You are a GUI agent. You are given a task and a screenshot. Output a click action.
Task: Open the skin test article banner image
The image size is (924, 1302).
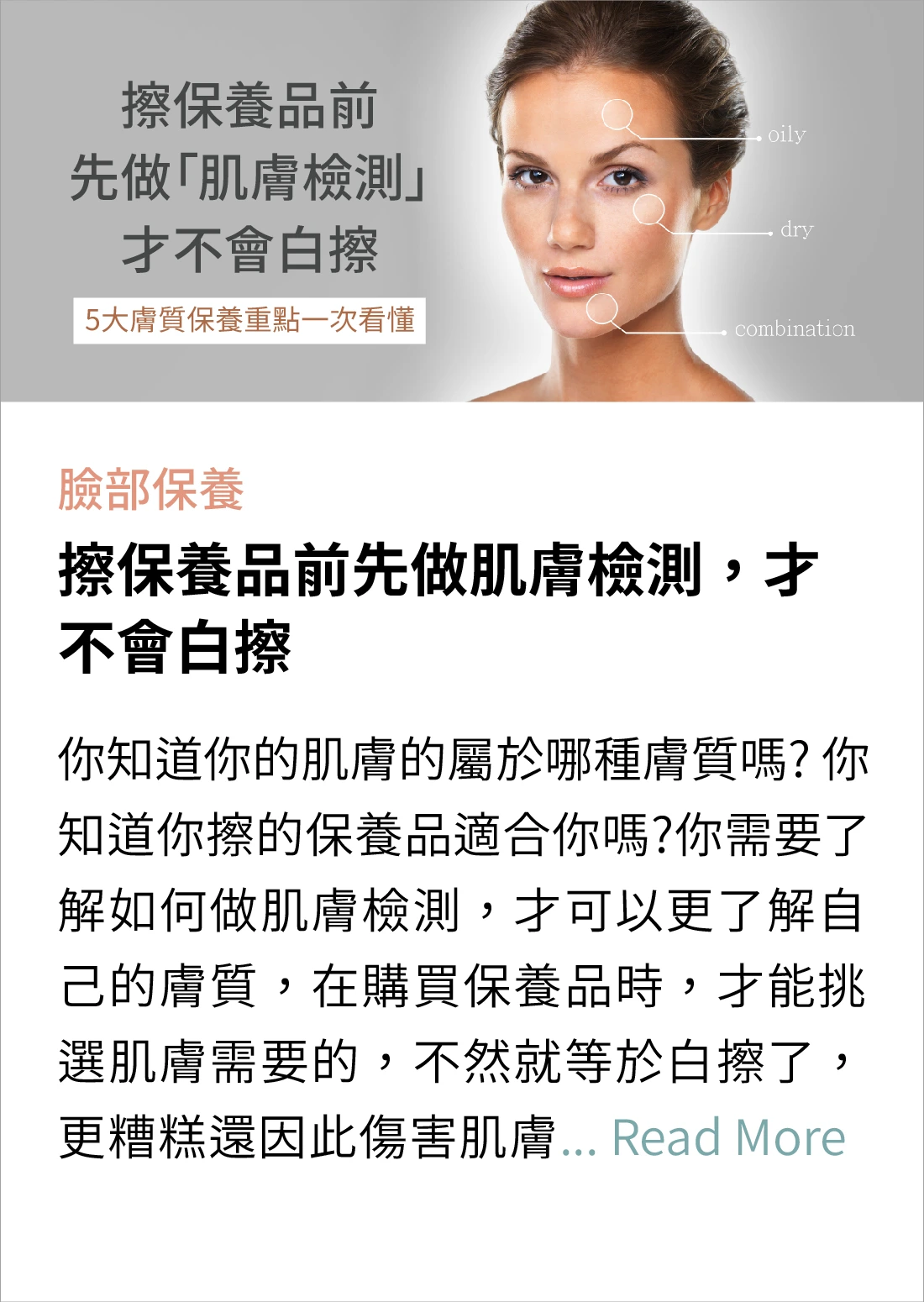coord(462,202)
